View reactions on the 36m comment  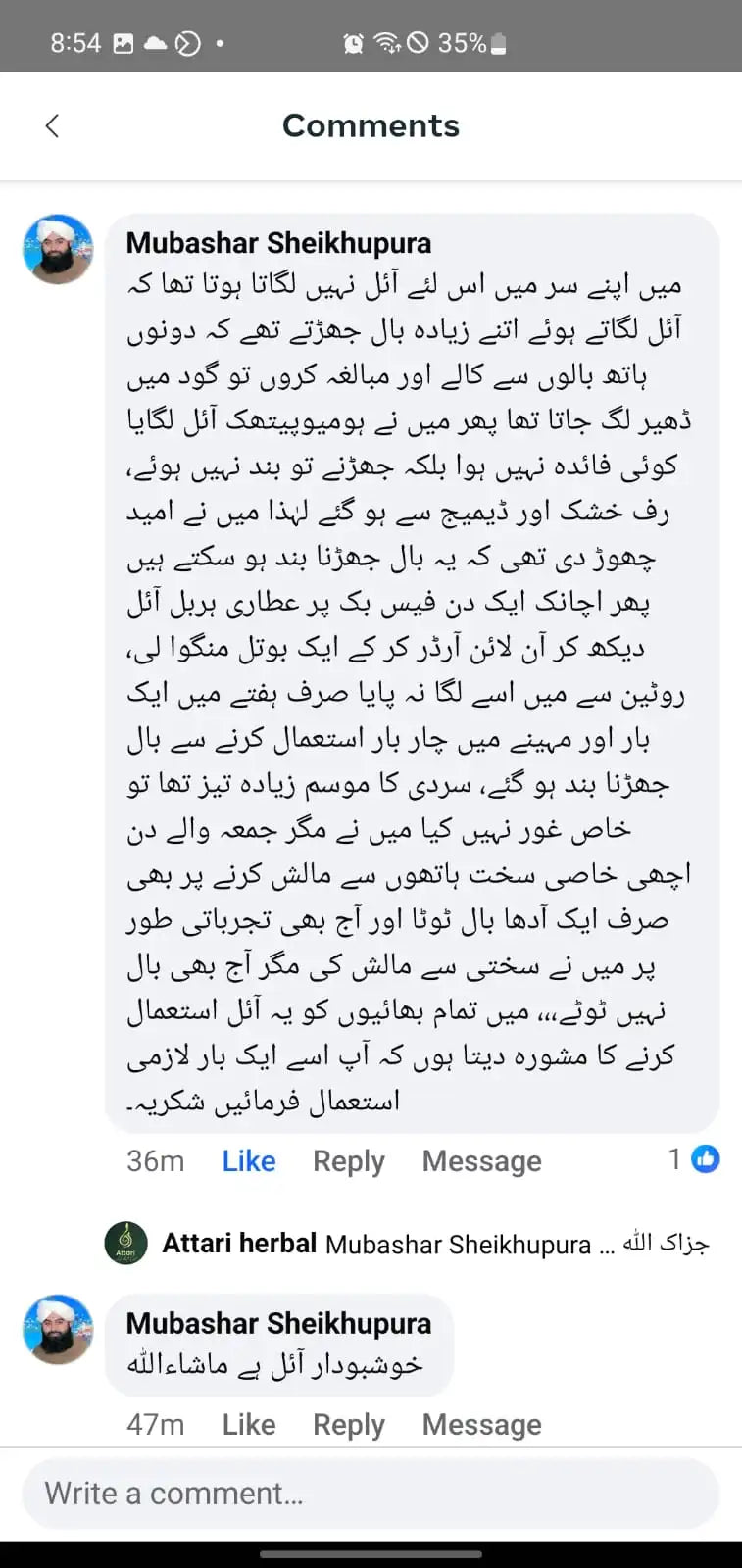point(694,1159)
